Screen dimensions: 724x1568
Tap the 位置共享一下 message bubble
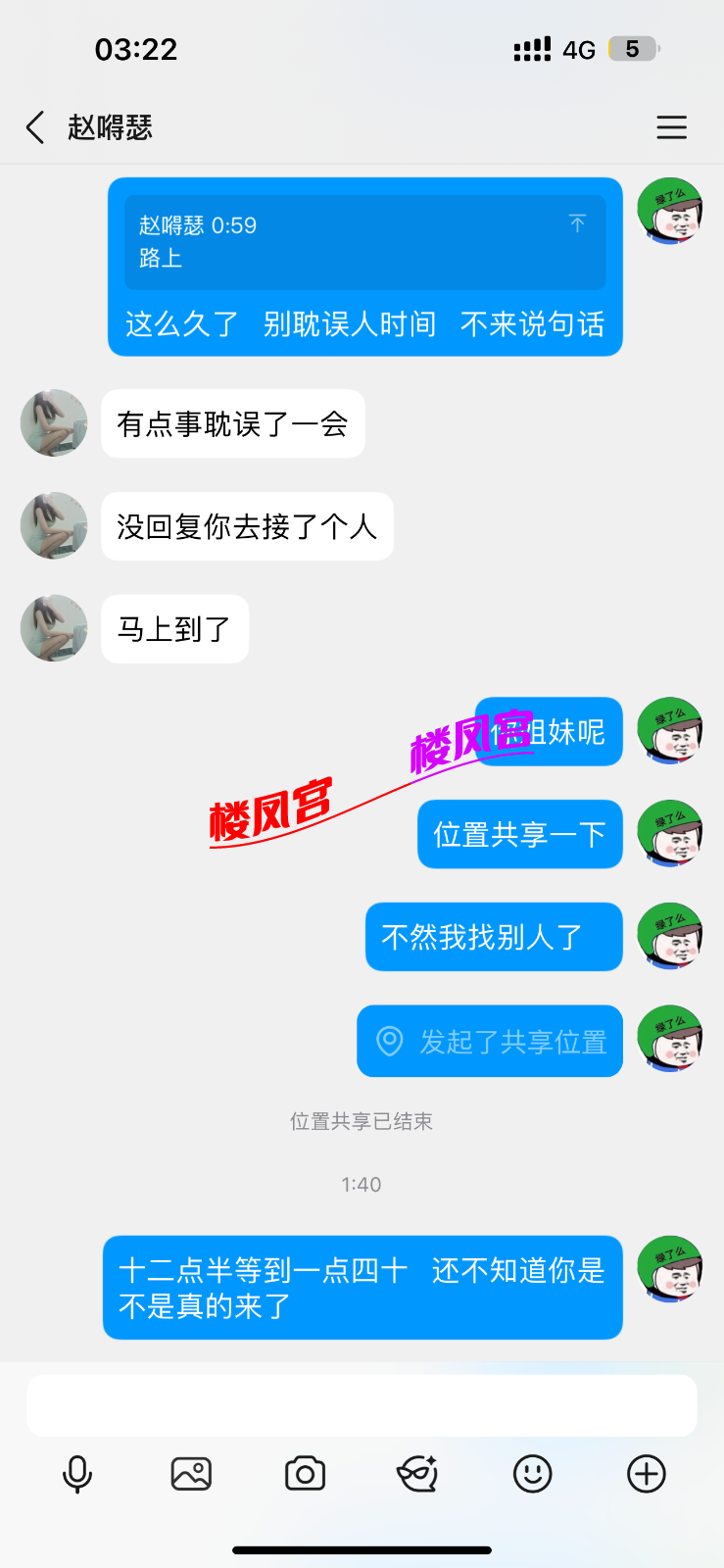coord(519,834)
